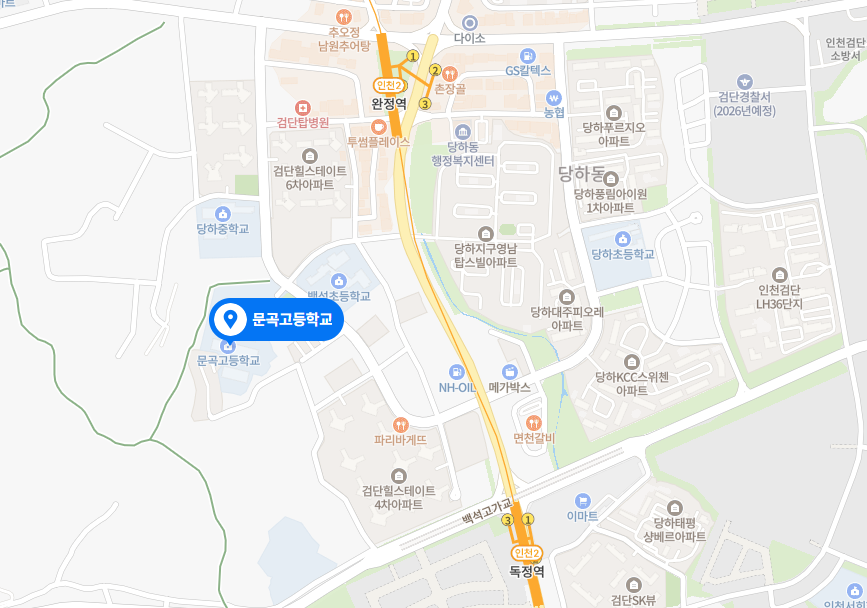
Task: Select the GS칼텍스 gas station marker
Action: tap(527, 55)
